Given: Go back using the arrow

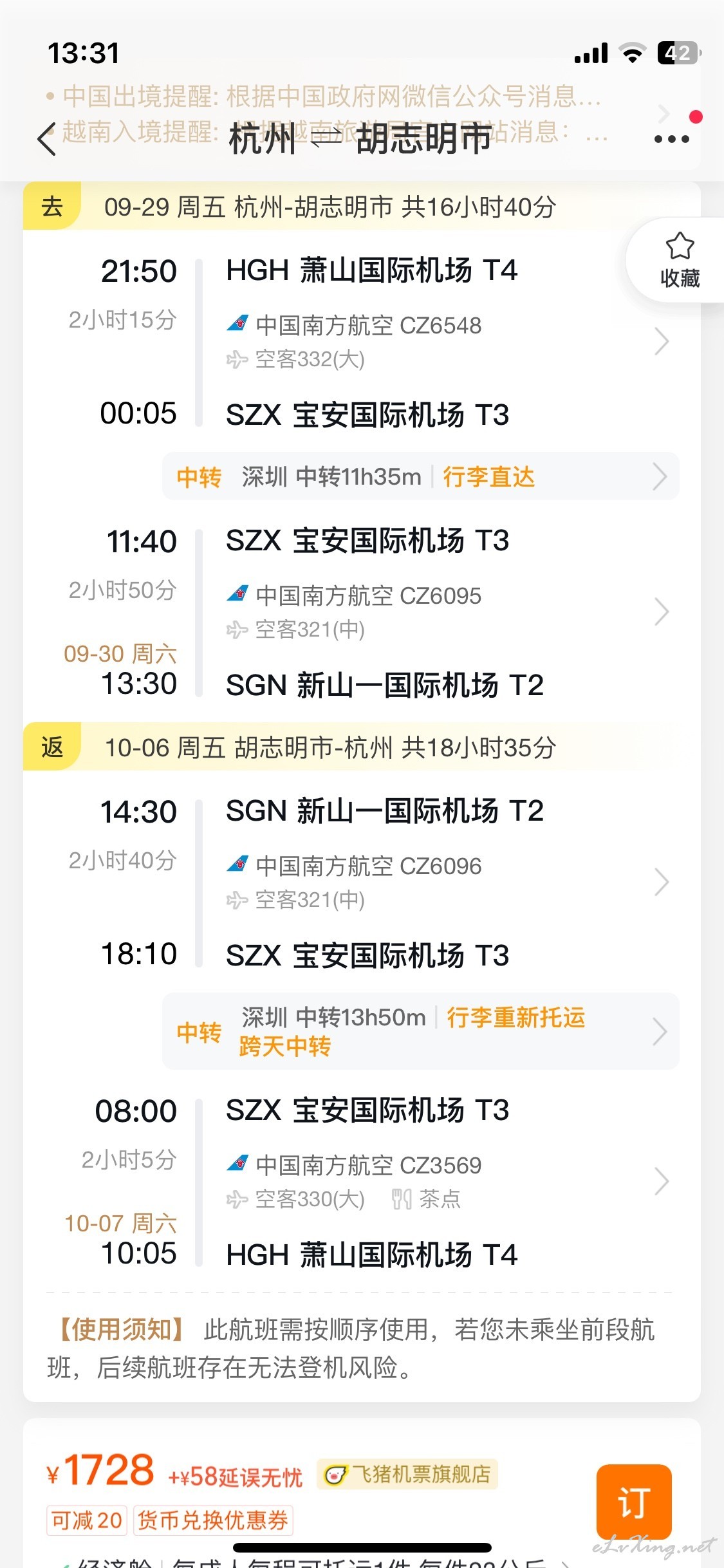Looking at the screenshot, I should pos(48,138).
